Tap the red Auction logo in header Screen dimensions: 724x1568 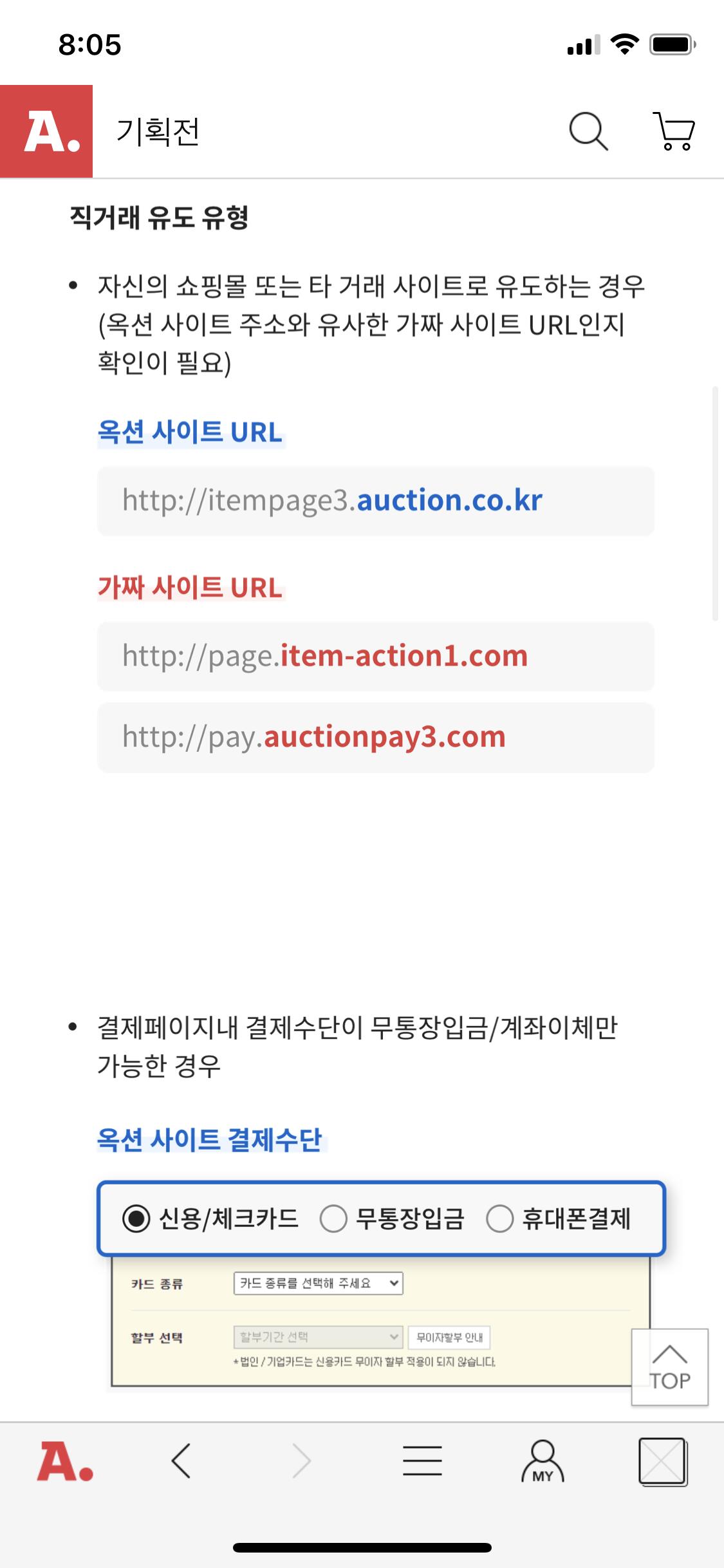click(x=46, y=131)
